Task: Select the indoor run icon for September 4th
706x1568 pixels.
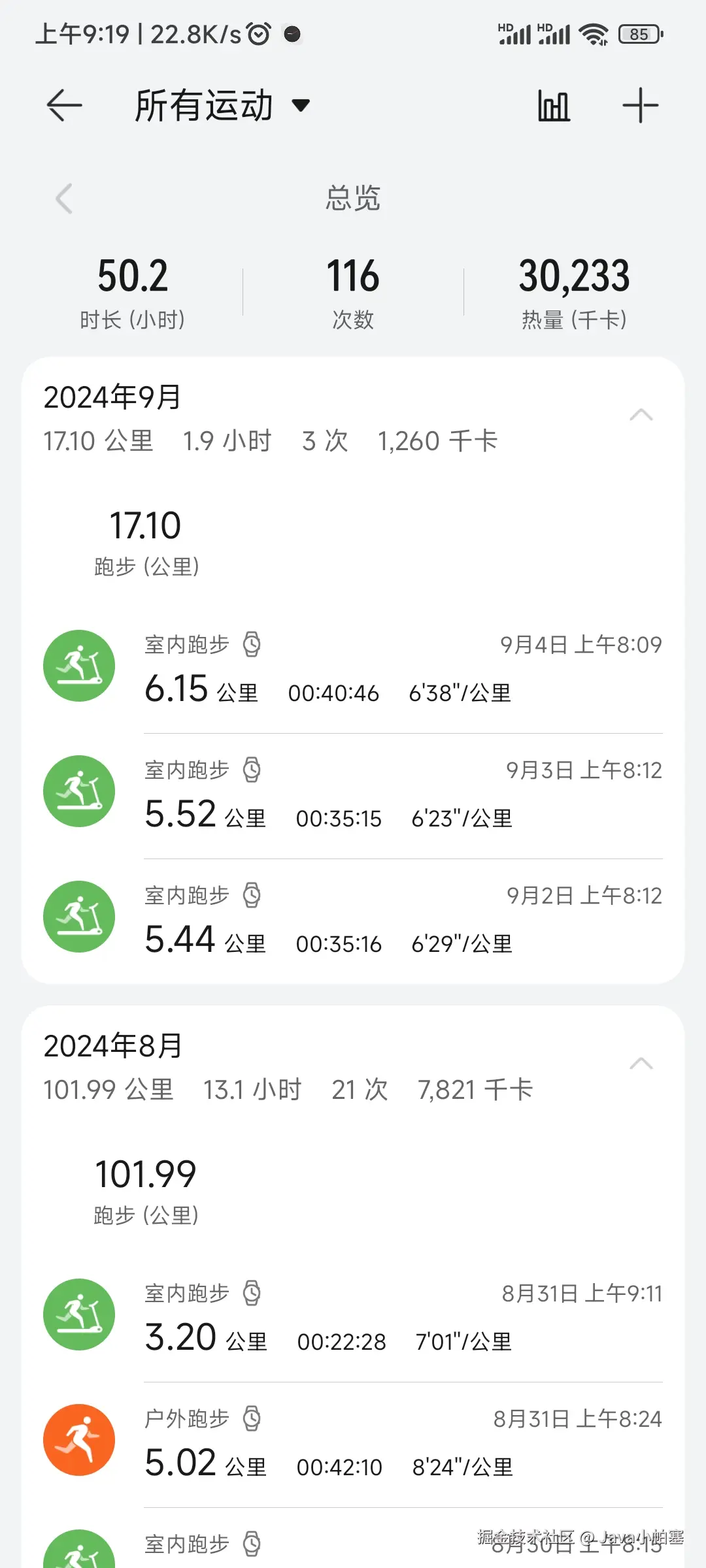Action: (78, 665)
